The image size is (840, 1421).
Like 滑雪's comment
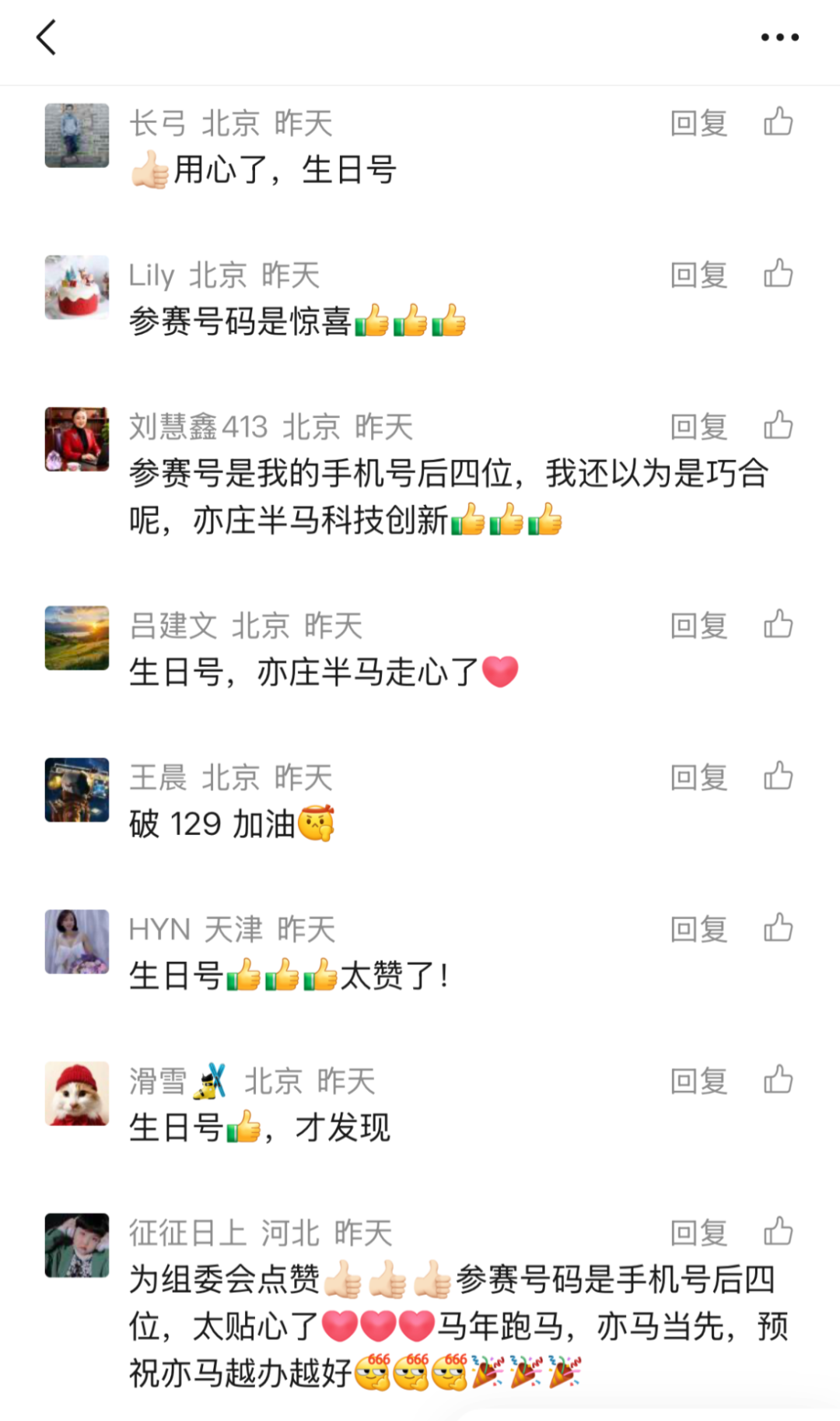point(778,1079)
